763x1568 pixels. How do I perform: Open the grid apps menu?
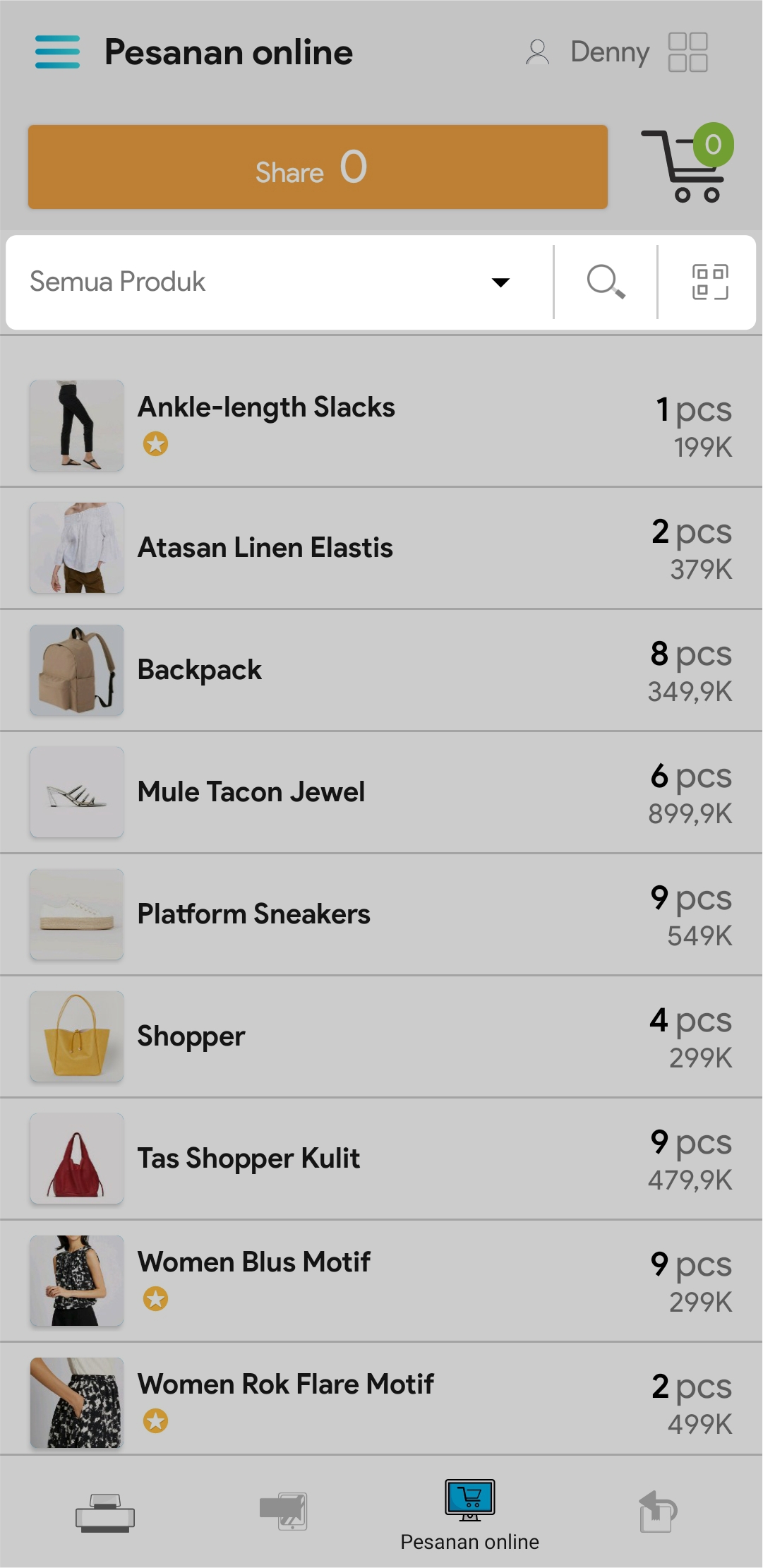pyautogui.click(x=687, y=52)
